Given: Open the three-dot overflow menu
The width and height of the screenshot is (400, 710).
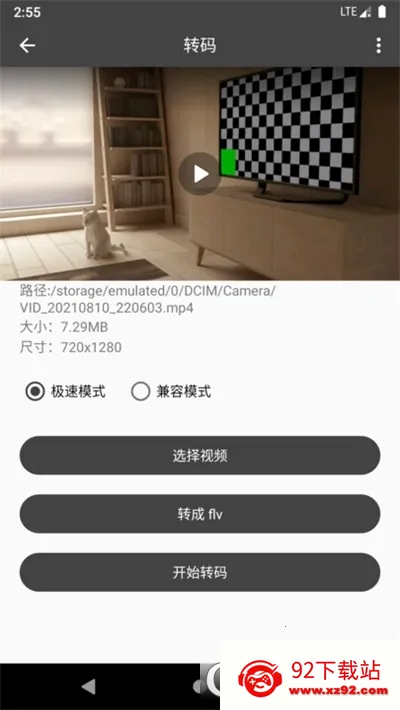Looking at the screenshot, I should pyautogui.click(x=378, y=45).
